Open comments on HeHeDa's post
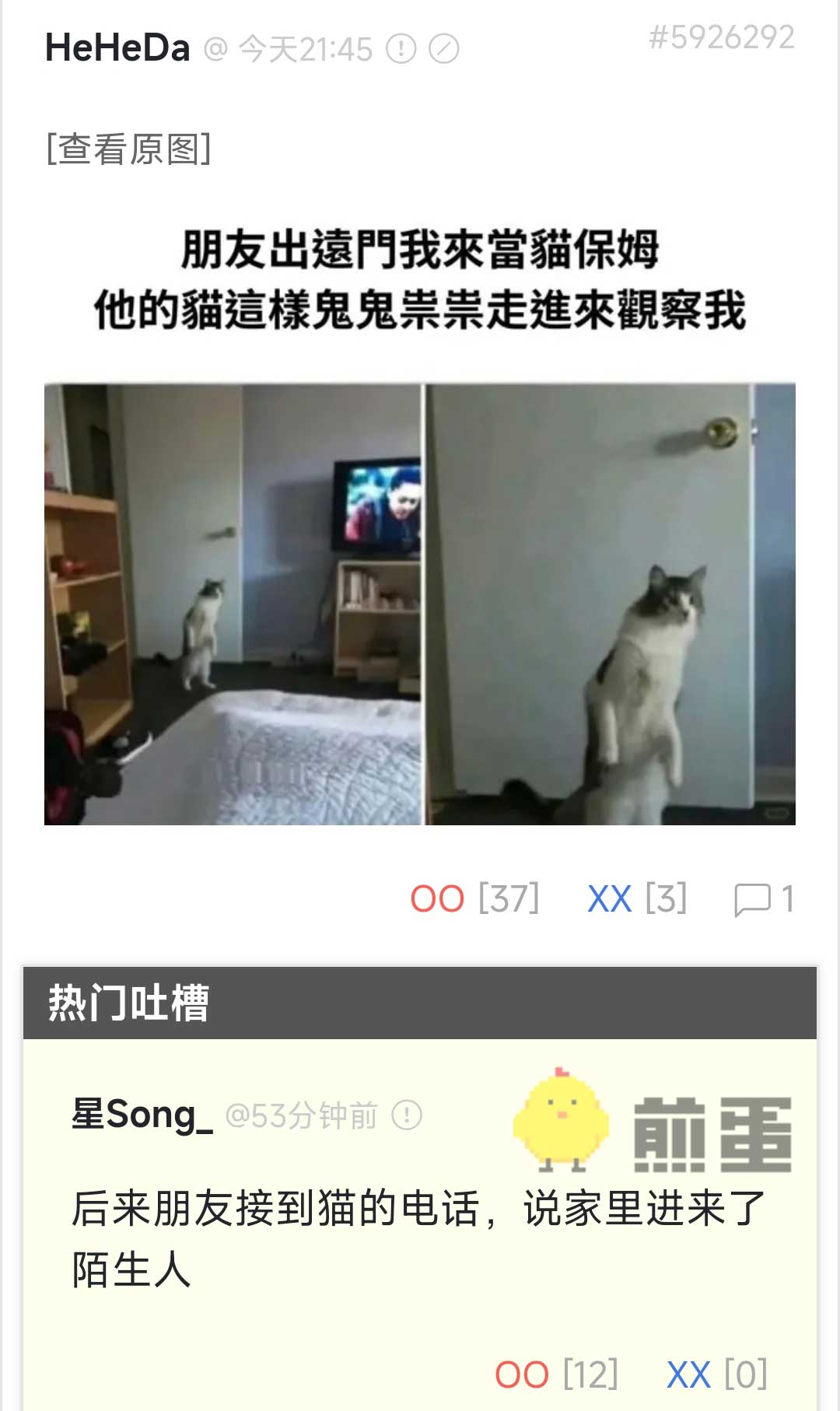 (763, 899)
